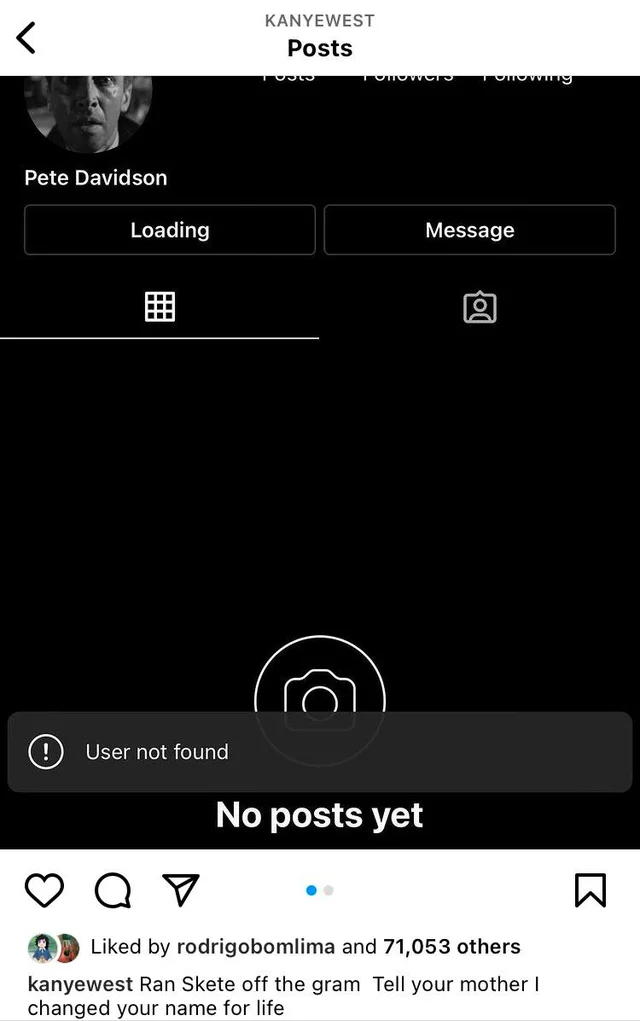The width and height of the screenshot is (640, 1021).
Task: Share this post via paper plane icon
Action: click(181, 890)
